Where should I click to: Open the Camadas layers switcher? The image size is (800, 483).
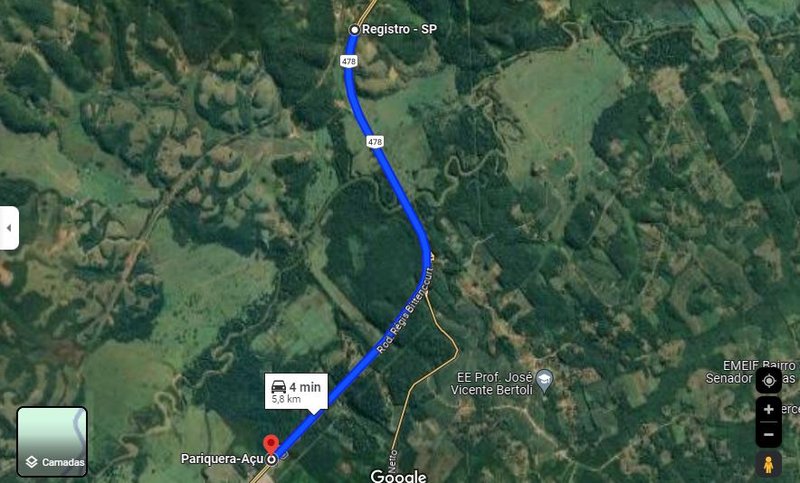click(x=52, y=441)
